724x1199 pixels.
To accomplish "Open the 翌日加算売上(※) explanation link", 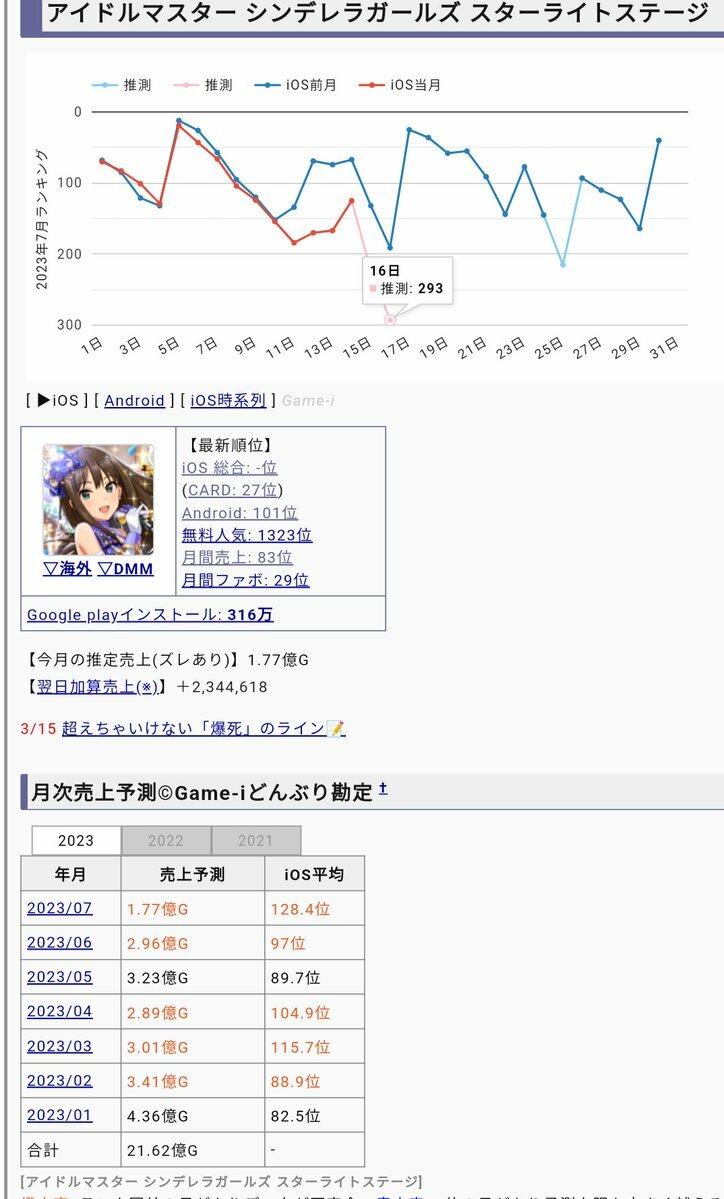I will click(98, 687).
